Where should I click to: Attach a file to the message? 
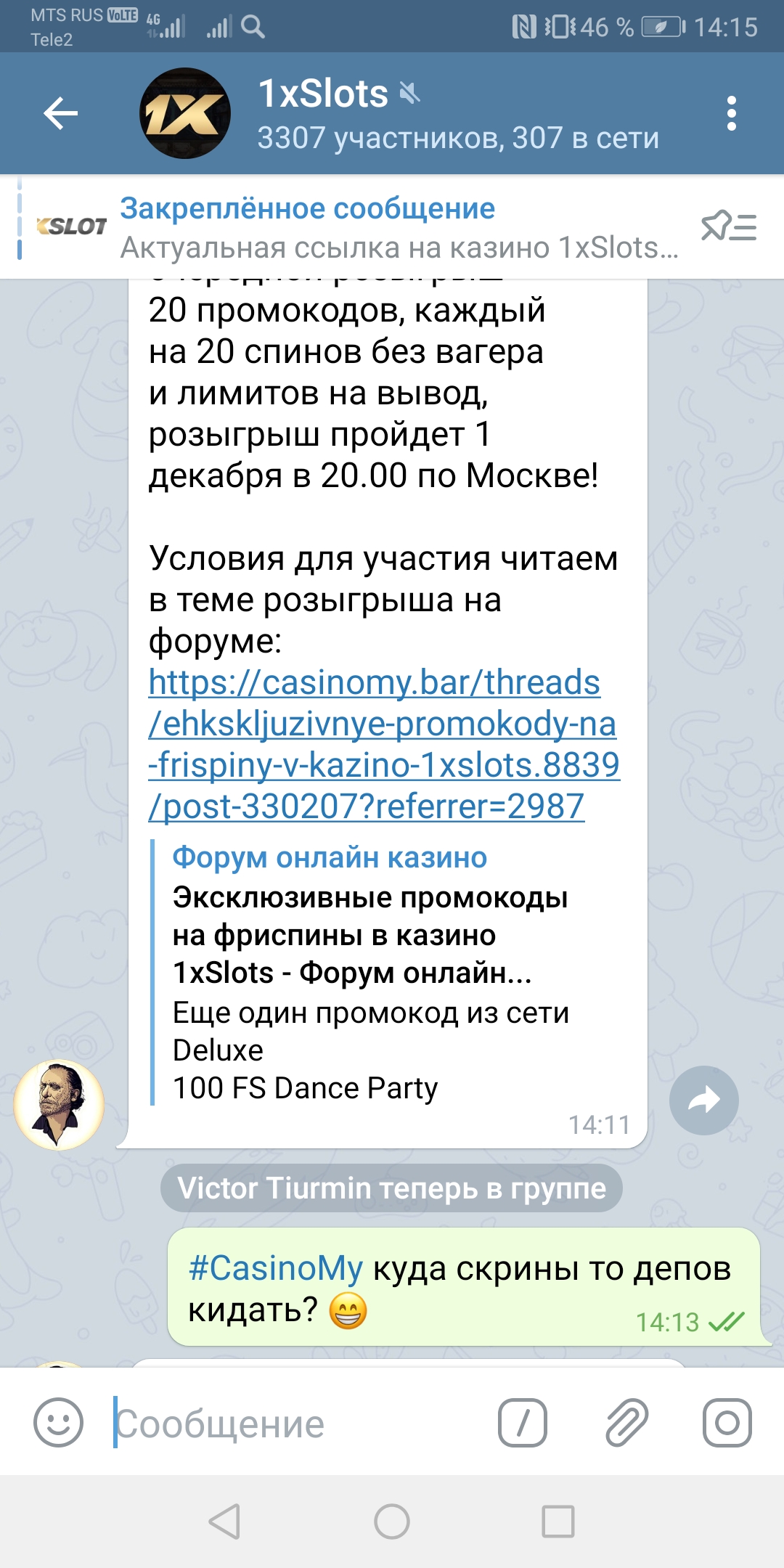(626, 1422)
